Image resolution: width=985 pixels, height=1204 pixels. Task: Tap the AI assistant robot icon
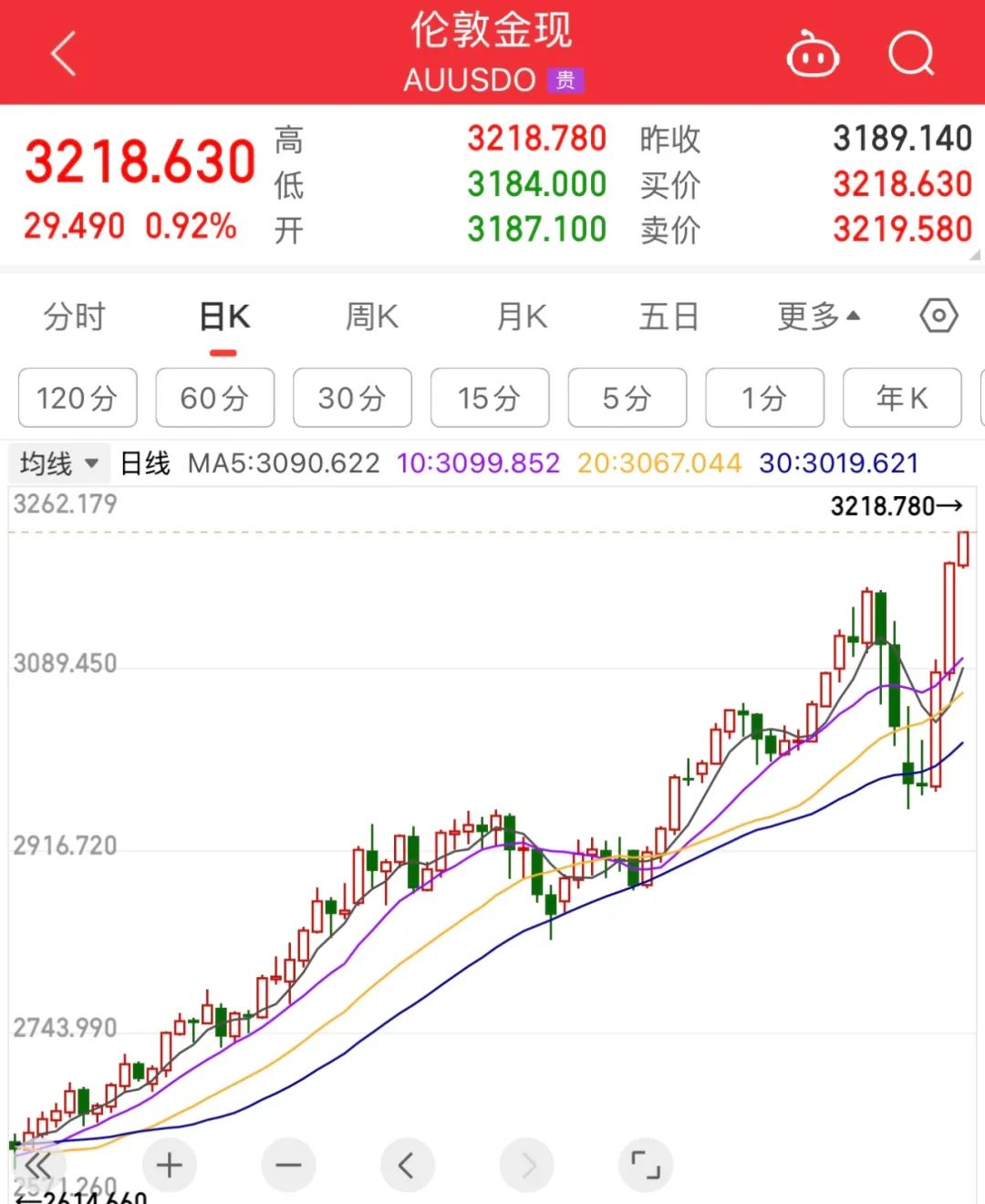pyautogui.click(x=813, y=52)
